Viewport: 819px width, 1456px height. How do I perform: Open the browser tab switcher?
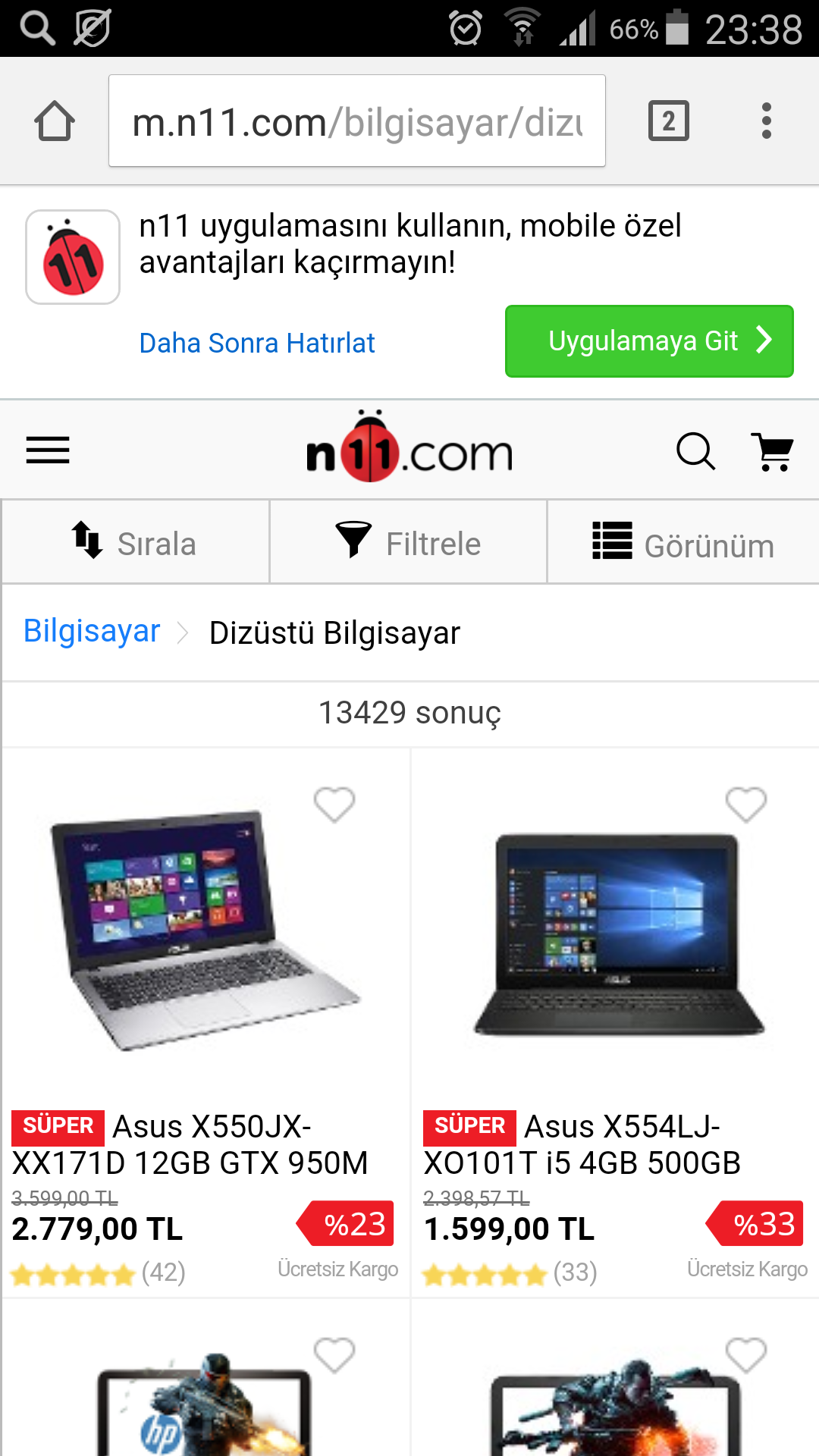coord(668,121)
